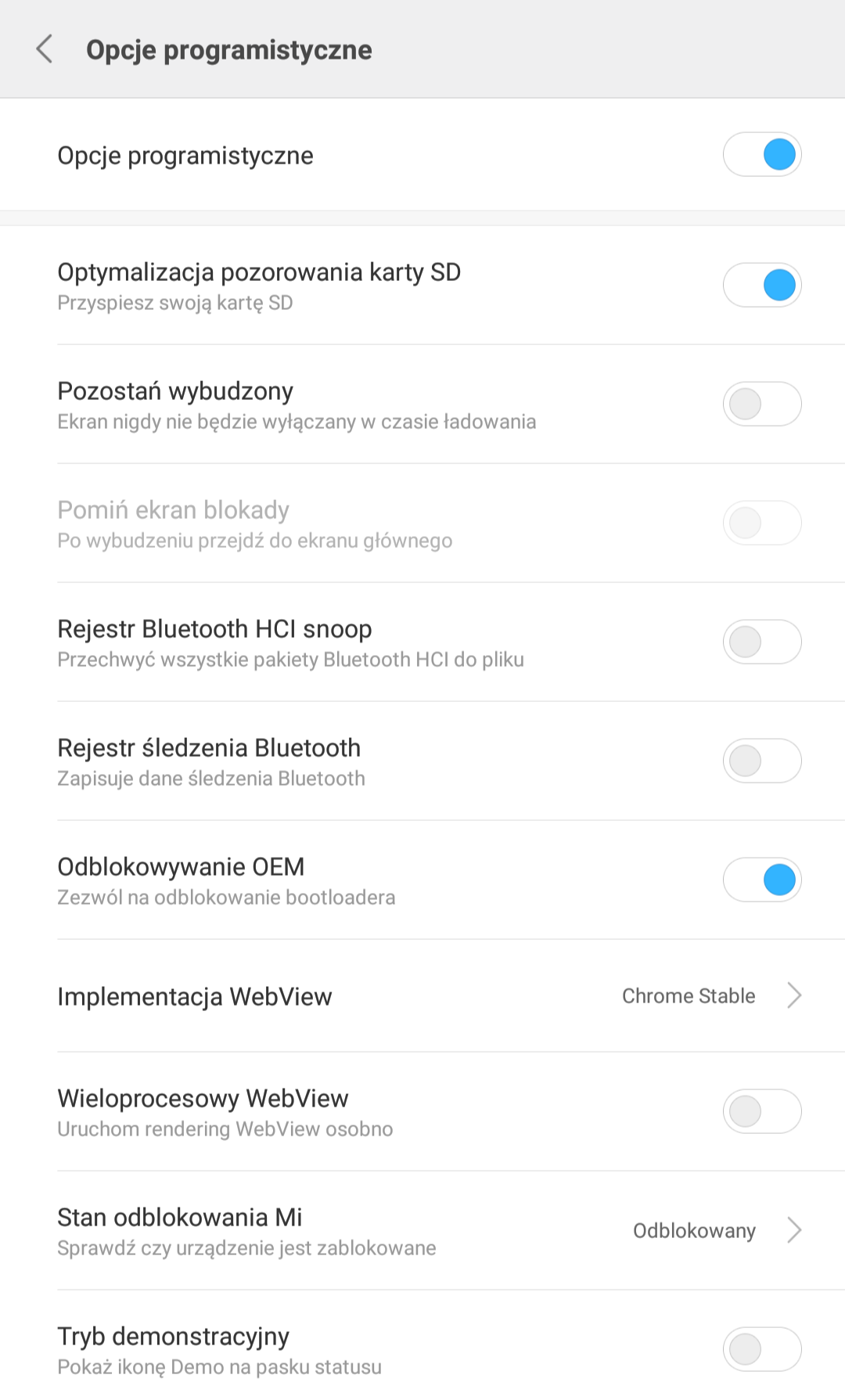Disable Optymalizacja pozorowania karty SD

(x=762, y=285)
